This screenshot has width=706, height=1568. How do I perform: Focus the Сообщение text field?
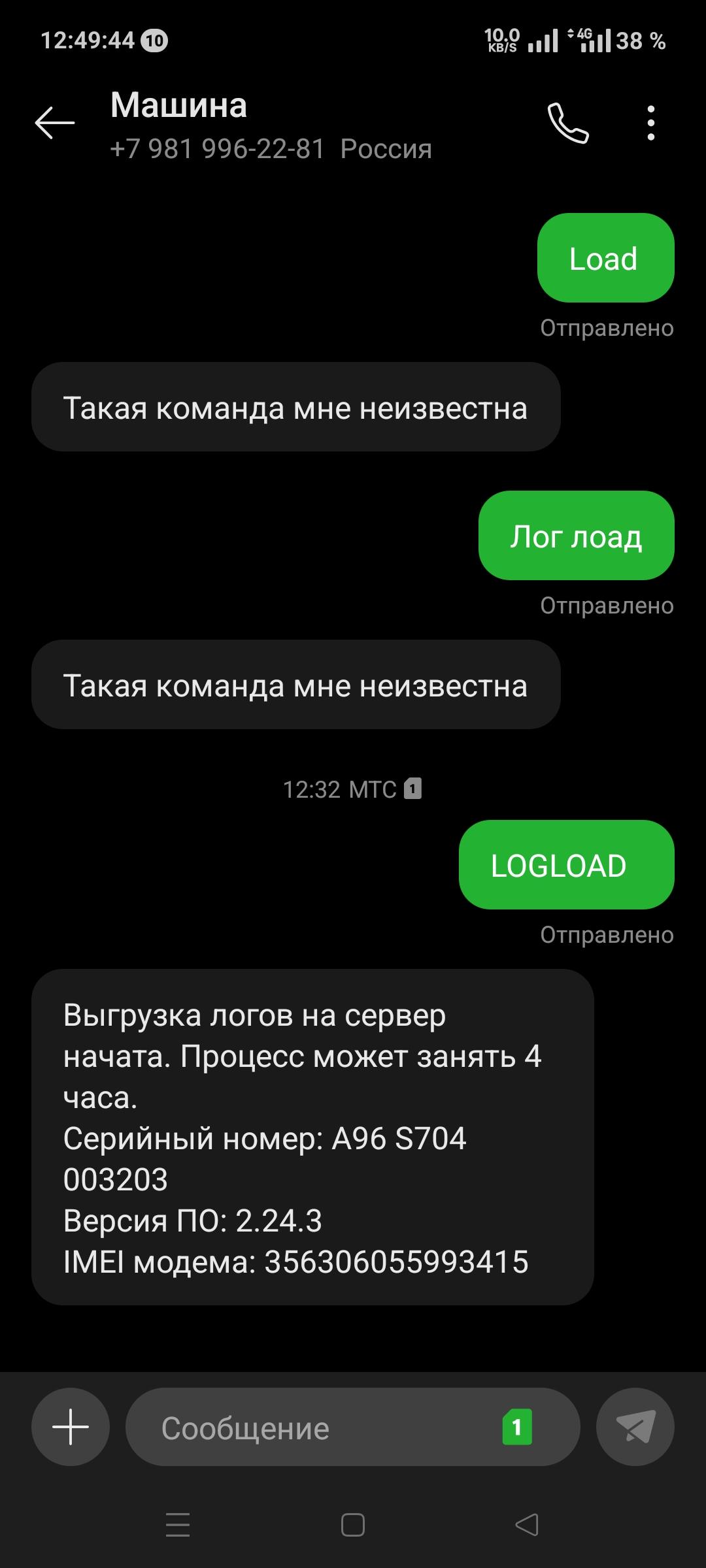tap(314, 1428)
